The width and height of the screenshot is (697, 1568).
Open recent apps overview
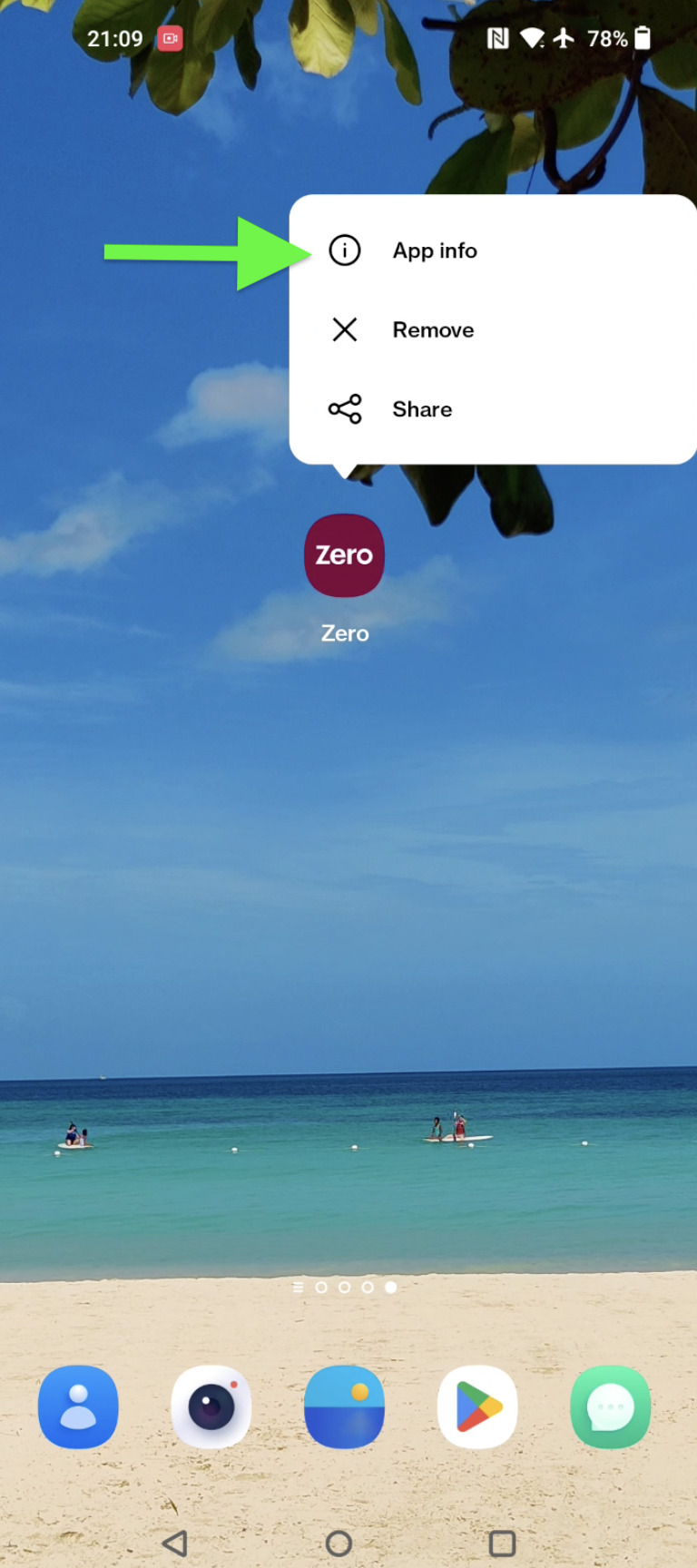point(502,1543)
